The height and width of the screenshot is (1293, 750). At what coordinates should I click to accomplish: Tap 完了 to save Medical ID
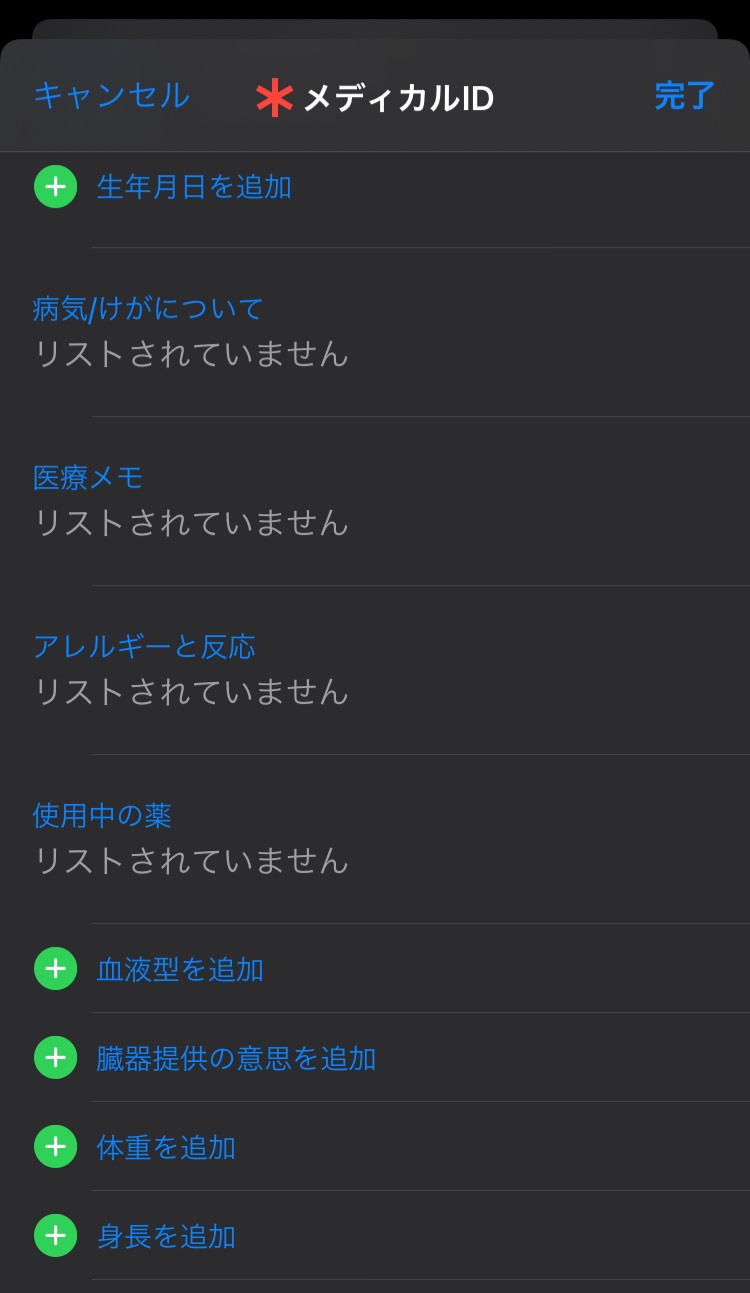click(x=684, y=96)
